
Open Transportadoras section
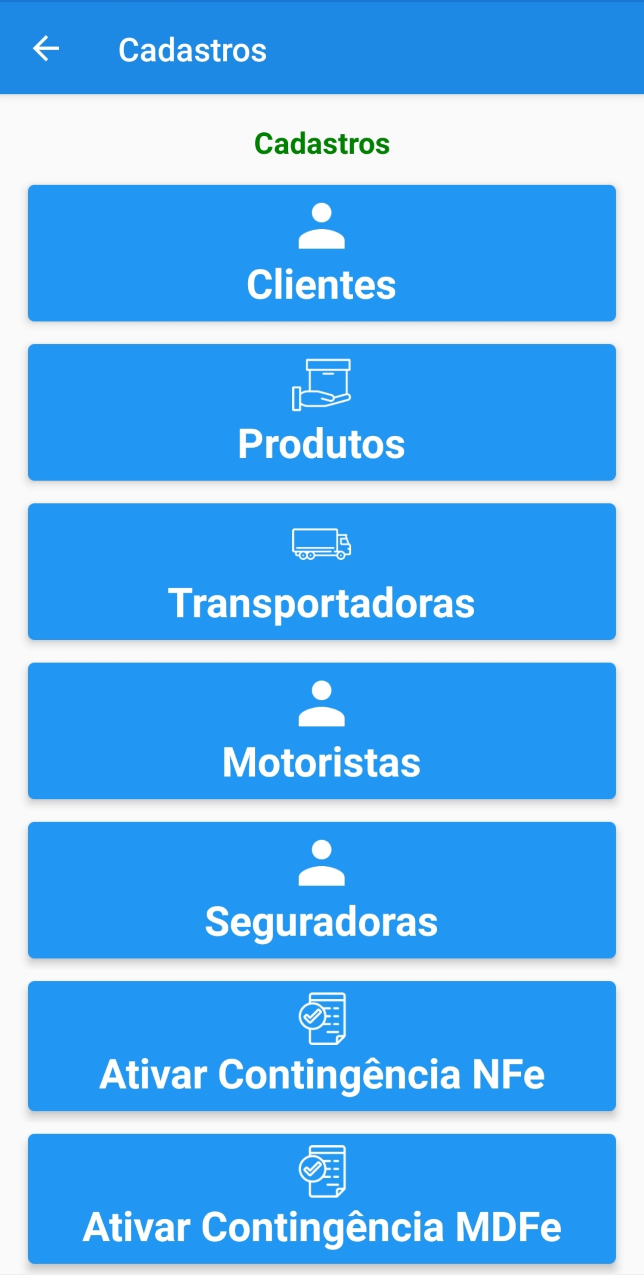coord(321,571)
